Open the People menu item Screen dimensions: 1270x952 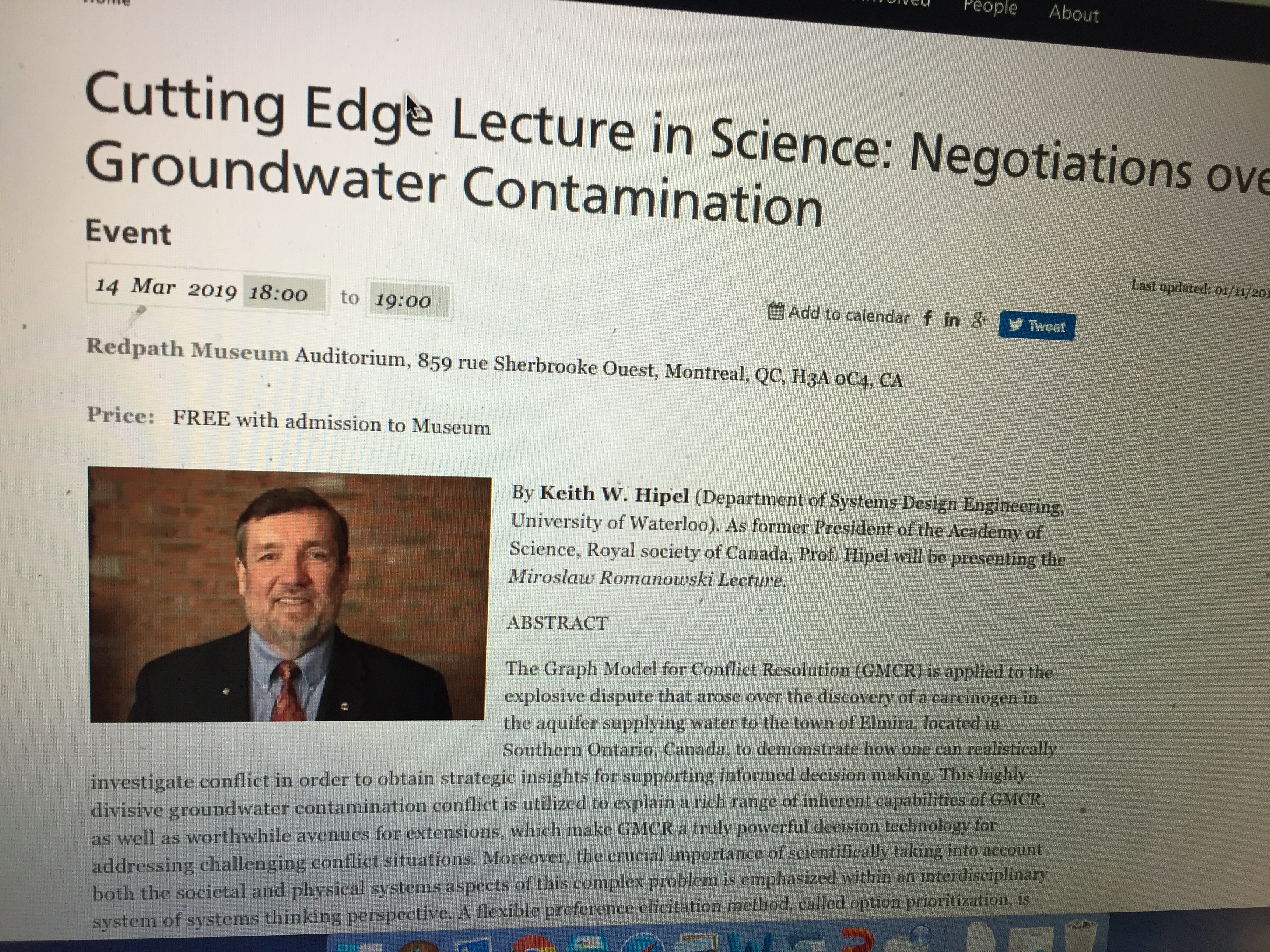[x=990, y=8]
